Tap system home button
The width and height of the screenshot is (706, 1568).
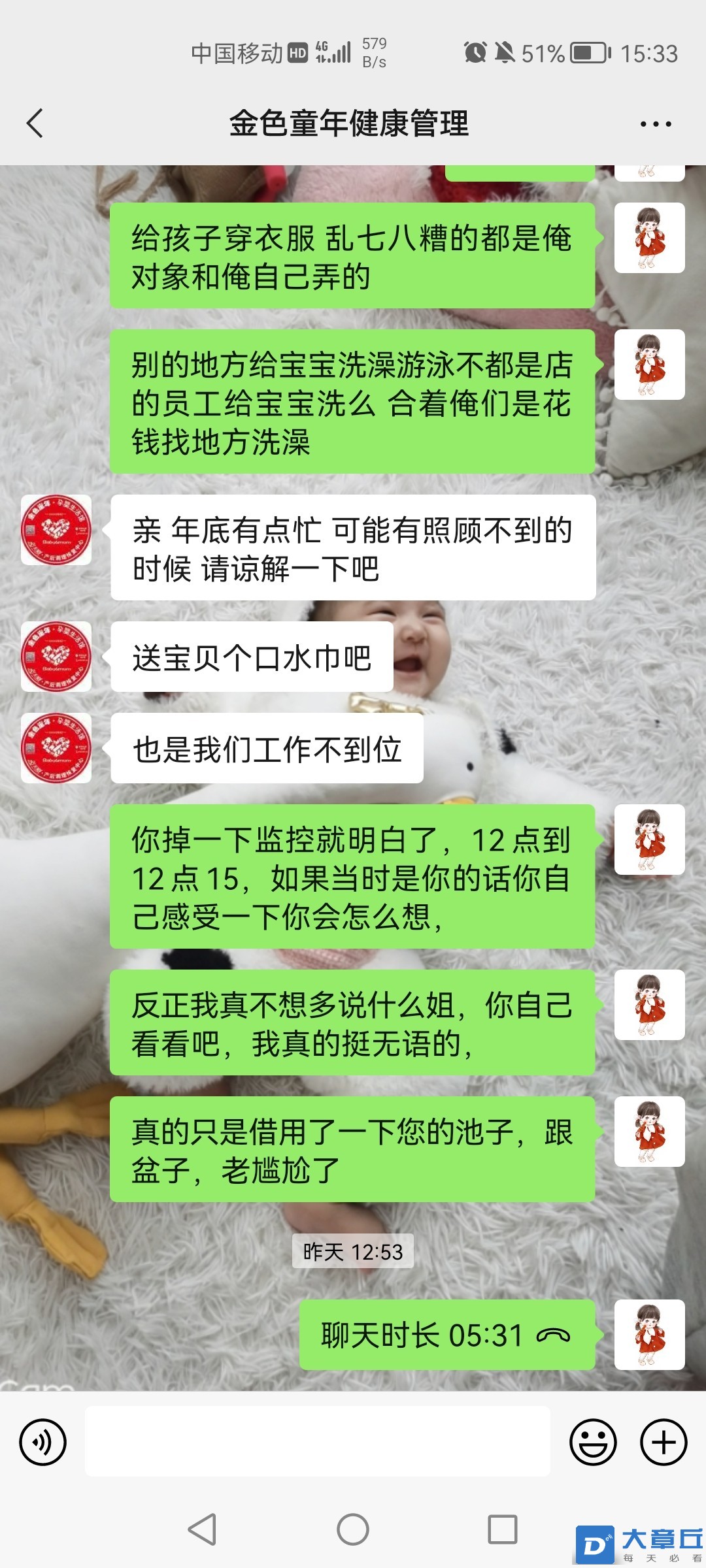click(x=353, y=1529)
